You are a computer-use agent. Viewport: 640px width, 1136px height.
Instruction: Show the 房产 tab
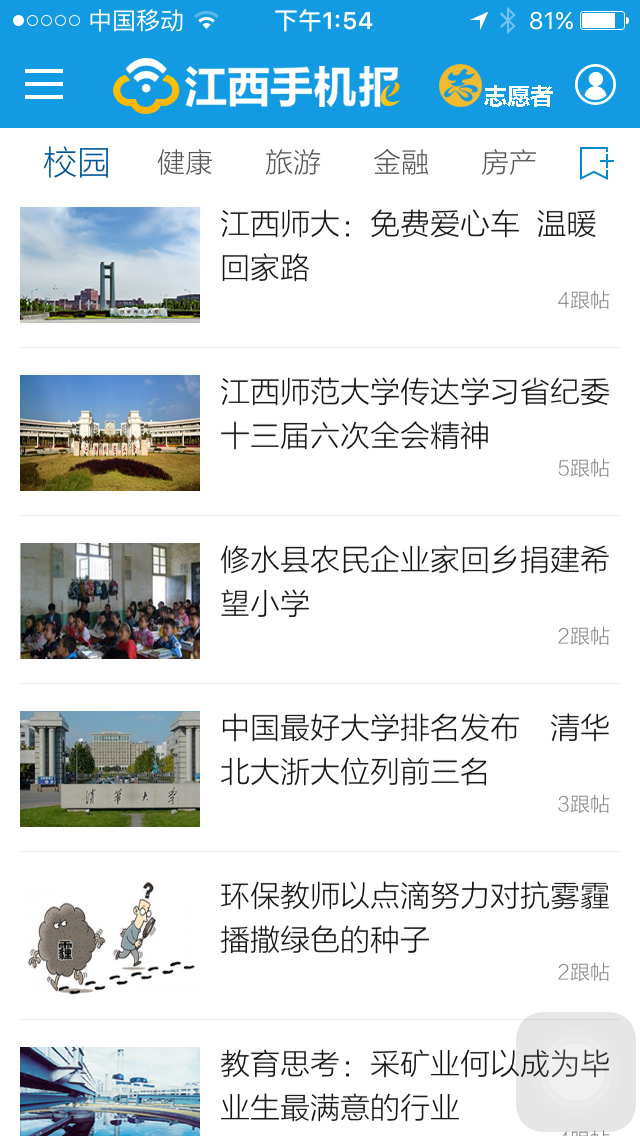[509, 162]
